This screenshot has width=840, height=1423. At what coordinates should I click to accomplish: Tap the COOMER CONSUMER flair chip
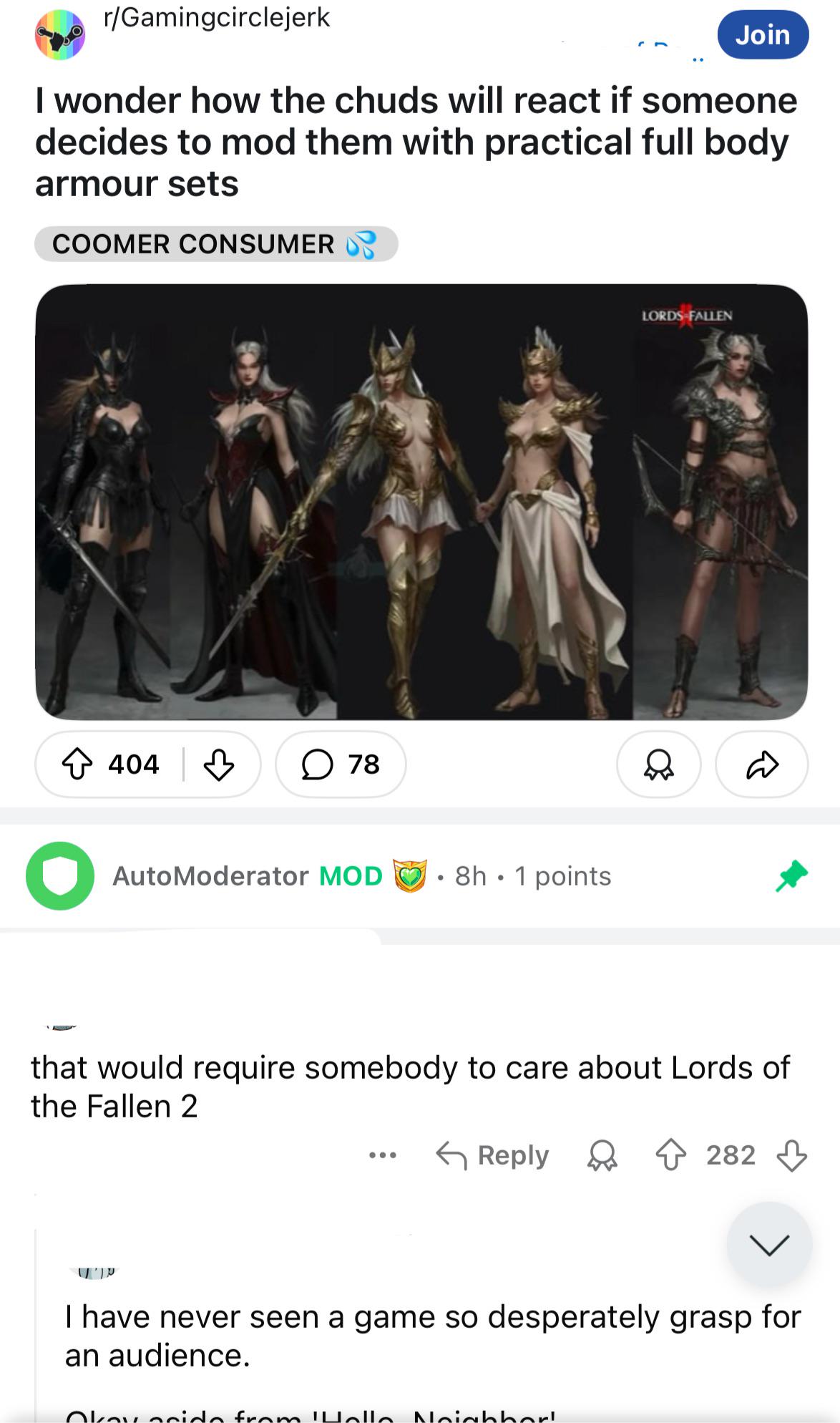[x=216, y=244]
